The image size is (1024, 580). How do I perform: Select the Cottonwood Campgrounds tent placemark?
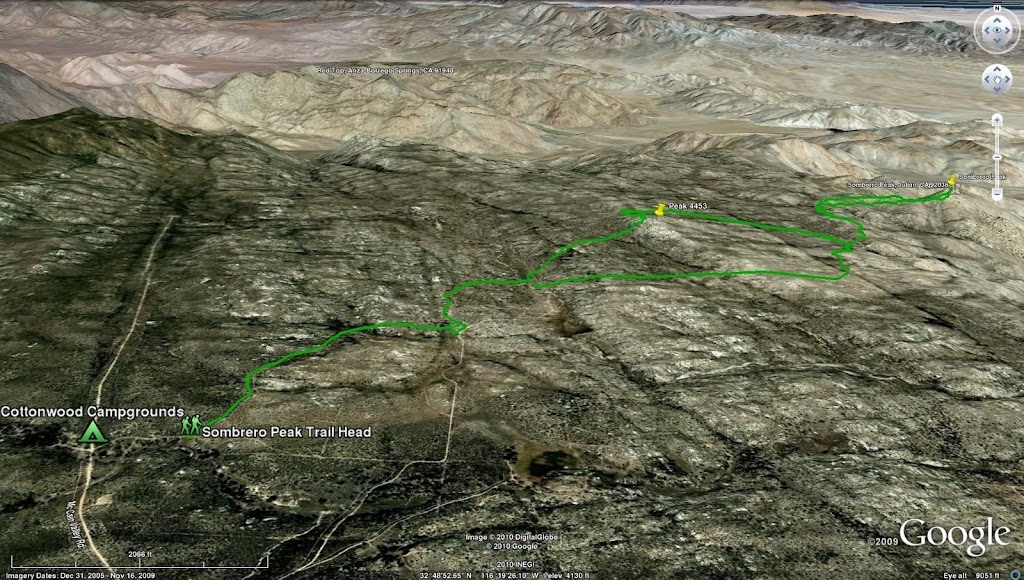[92, 432]
